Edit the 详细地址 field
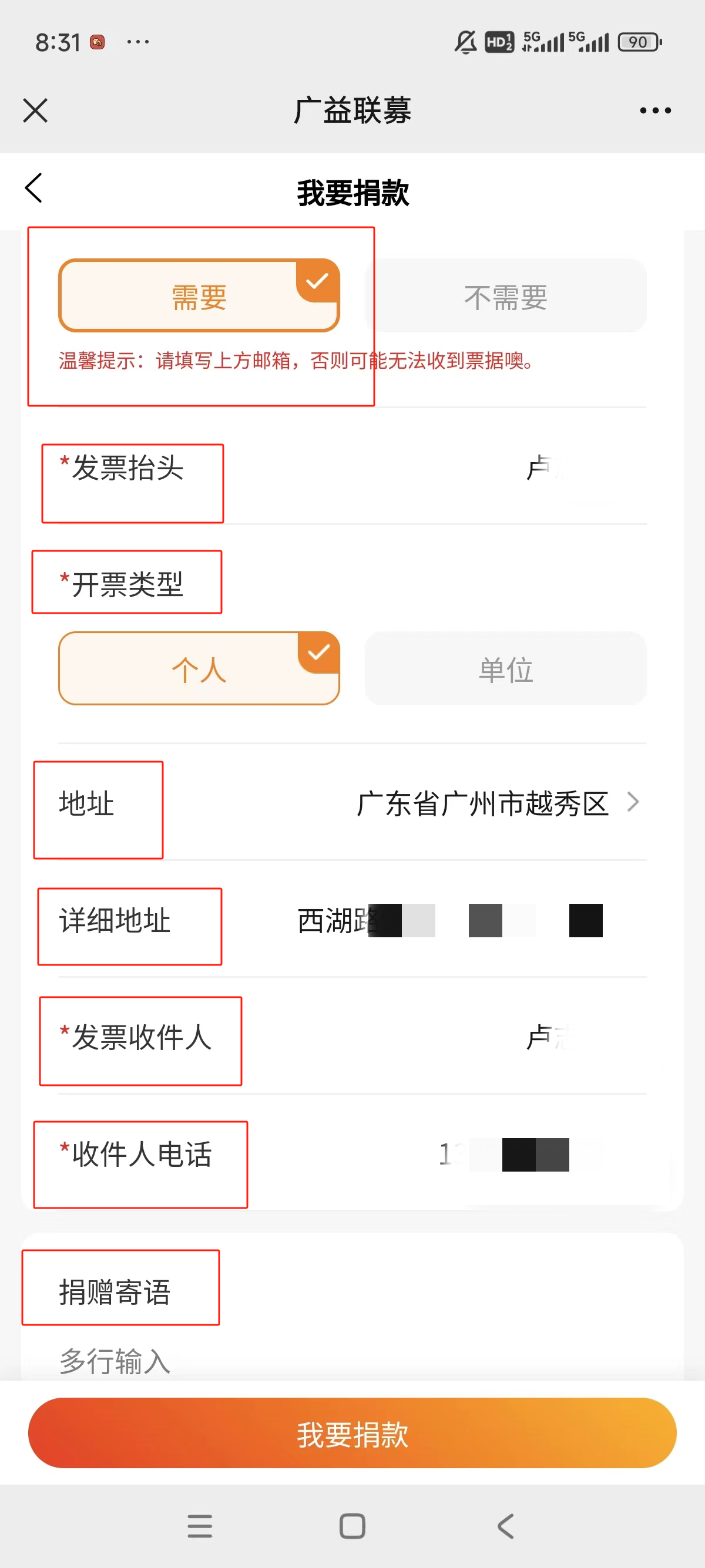Screen dimensions: 705x1568 click(x=352, y=920)
